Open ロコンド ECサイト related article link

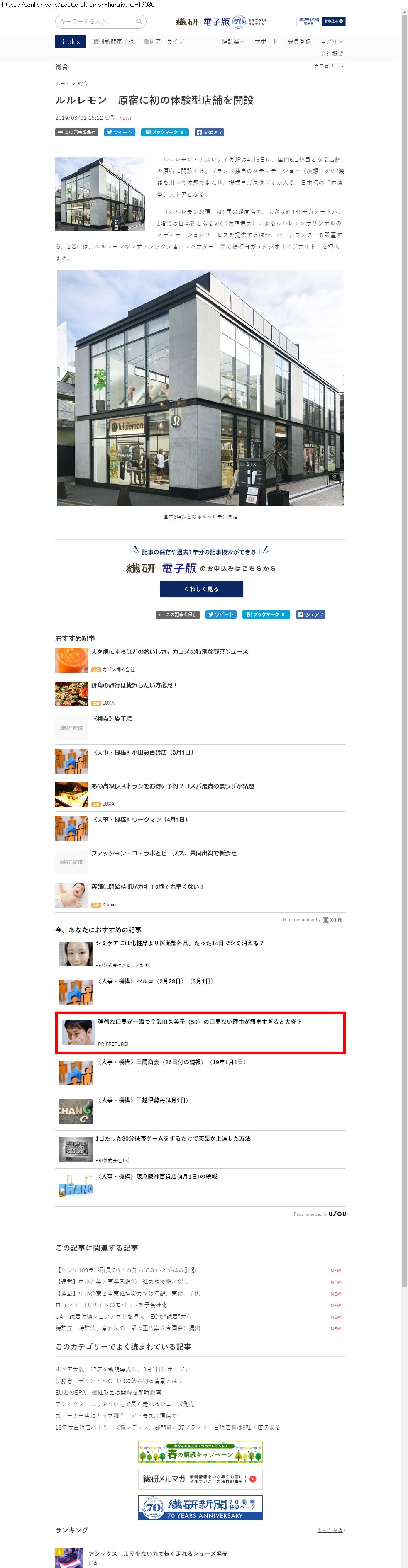(x=111, y=1305)
